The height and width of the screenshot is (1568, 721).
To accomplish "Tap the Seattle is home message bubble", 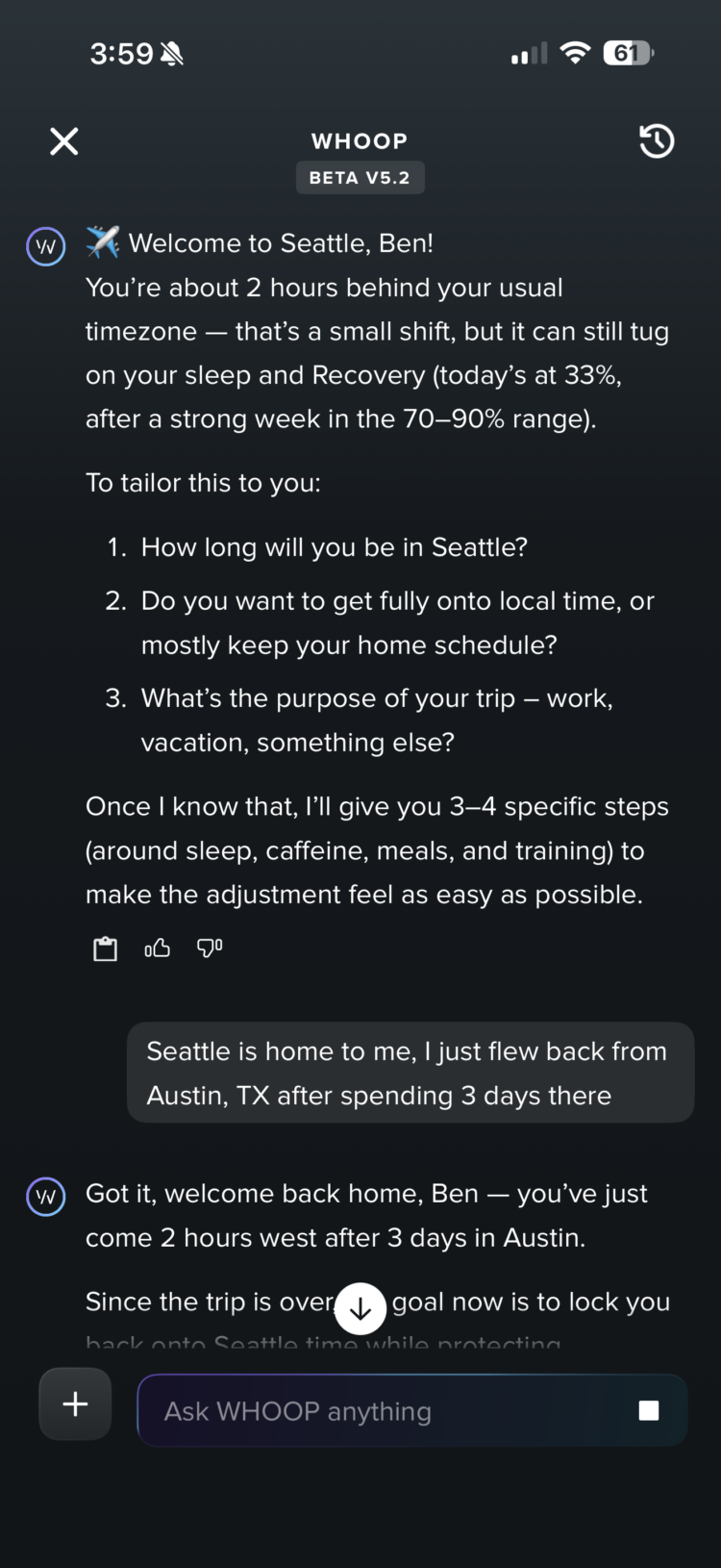I will [411, 1073].
